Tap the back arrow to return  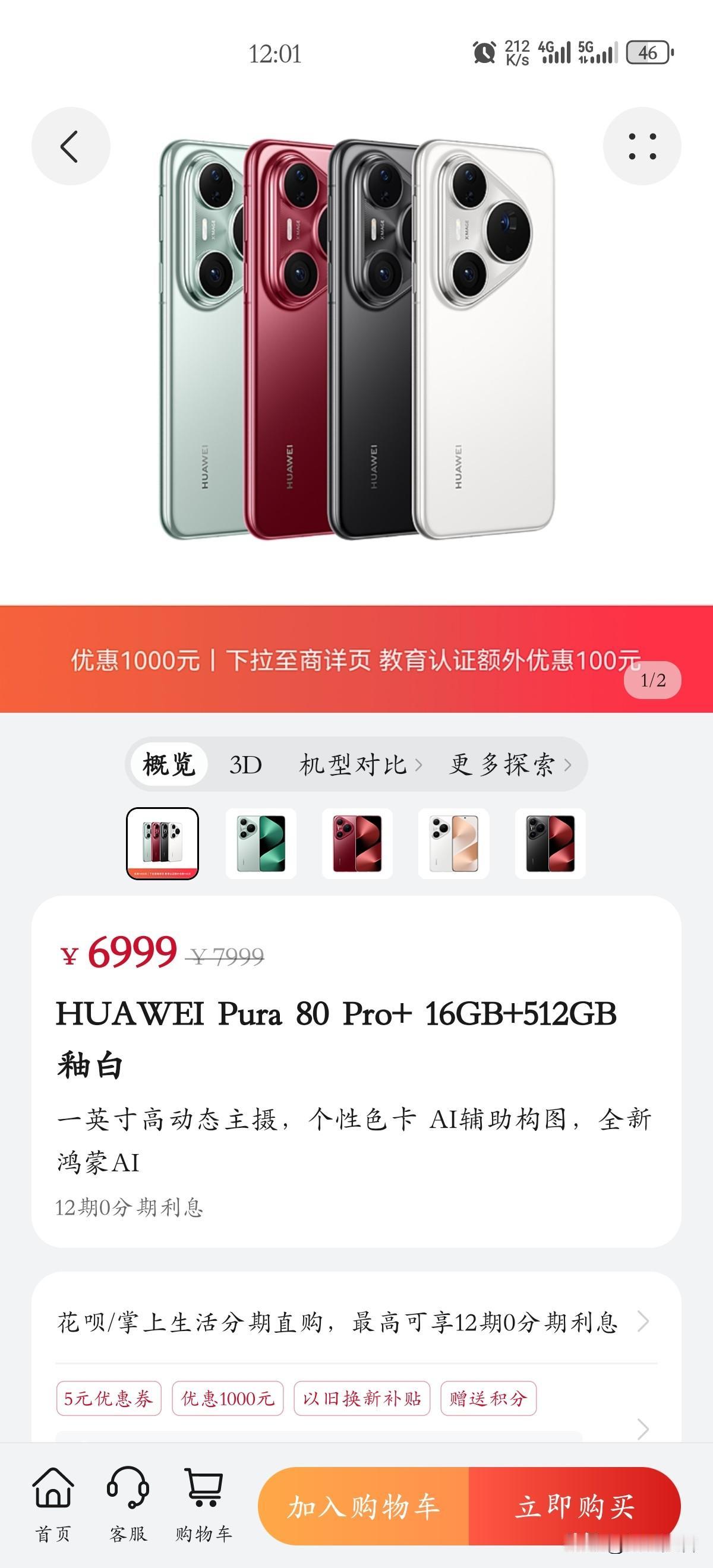(x=71, y=146)
